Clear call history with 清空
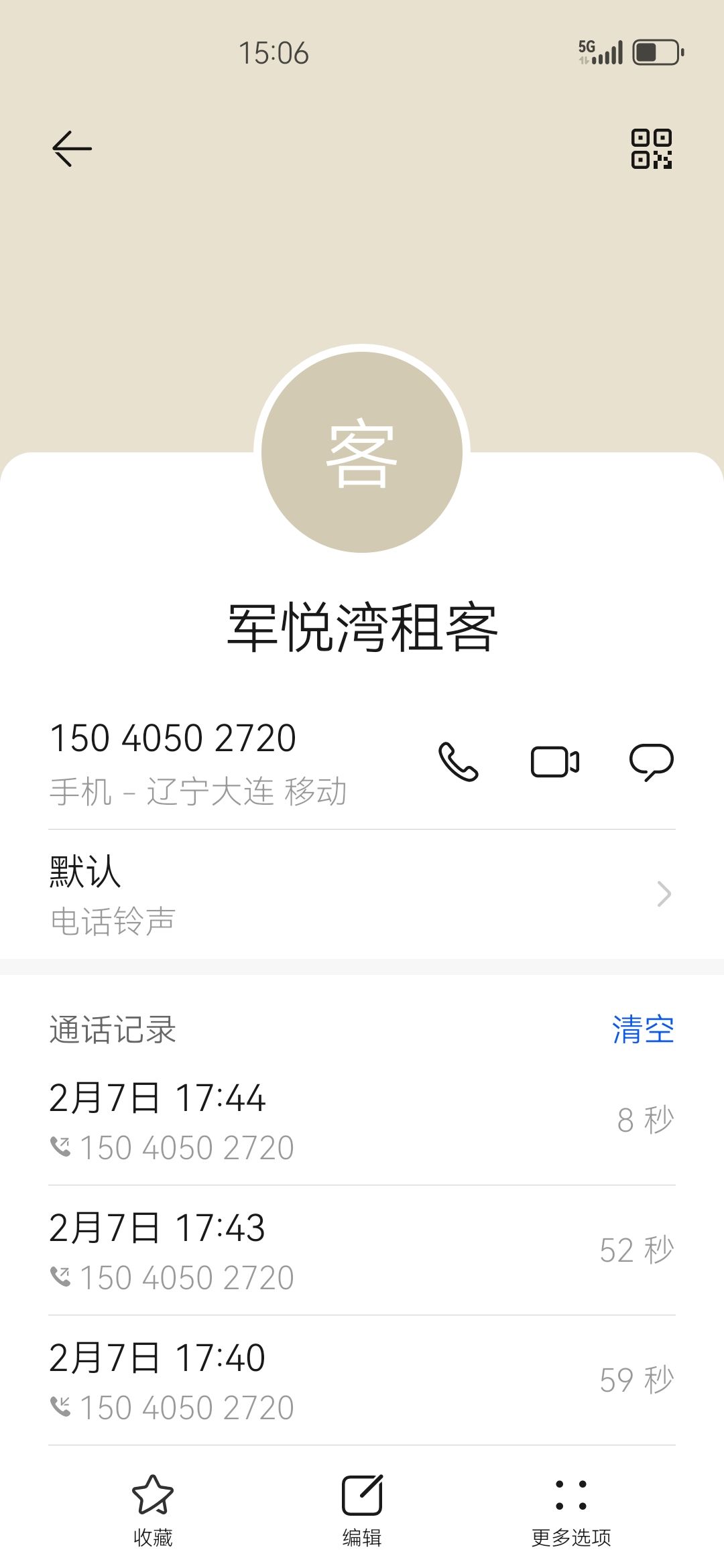This screenshot has width=724, height=1568. [x=642, y=1030]
